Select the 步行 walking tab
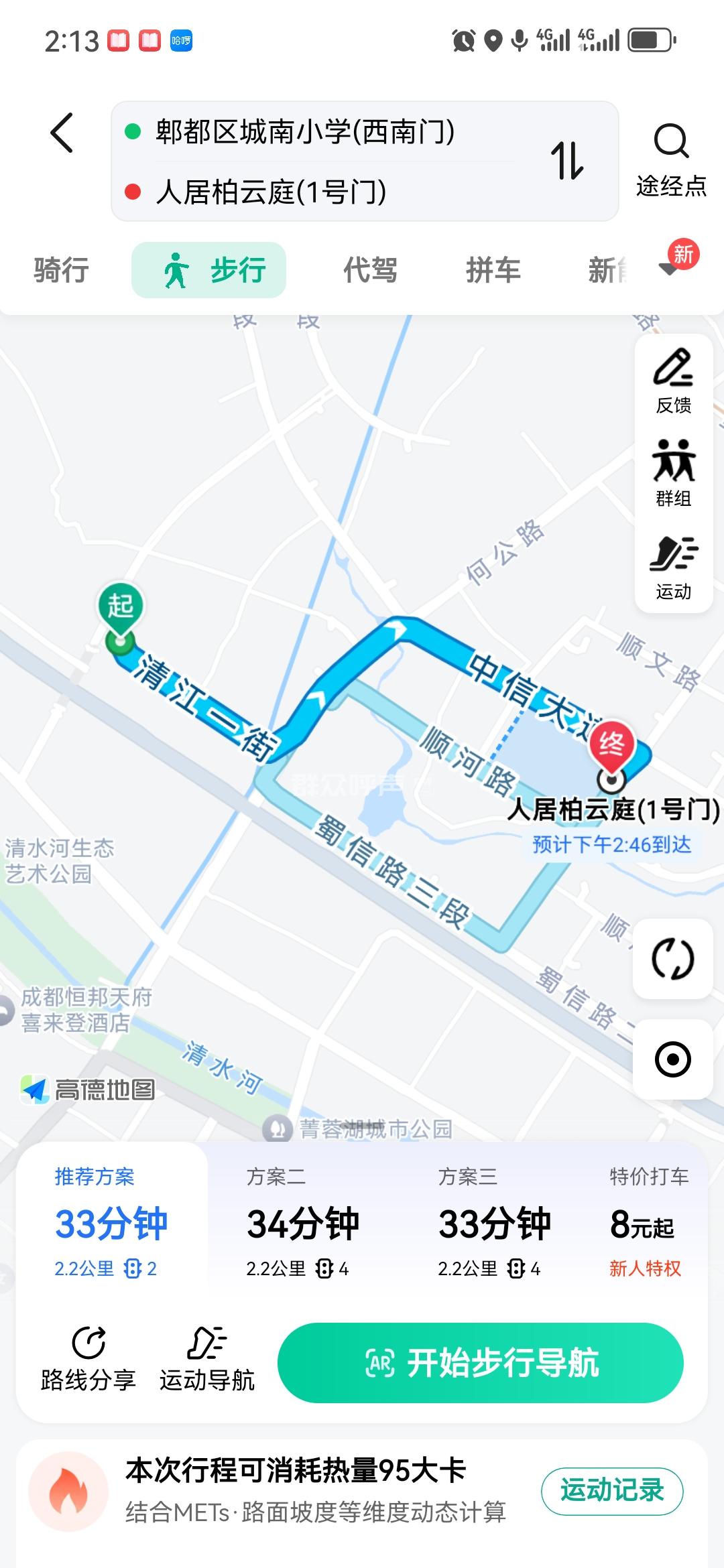 [x=209, y=271]
